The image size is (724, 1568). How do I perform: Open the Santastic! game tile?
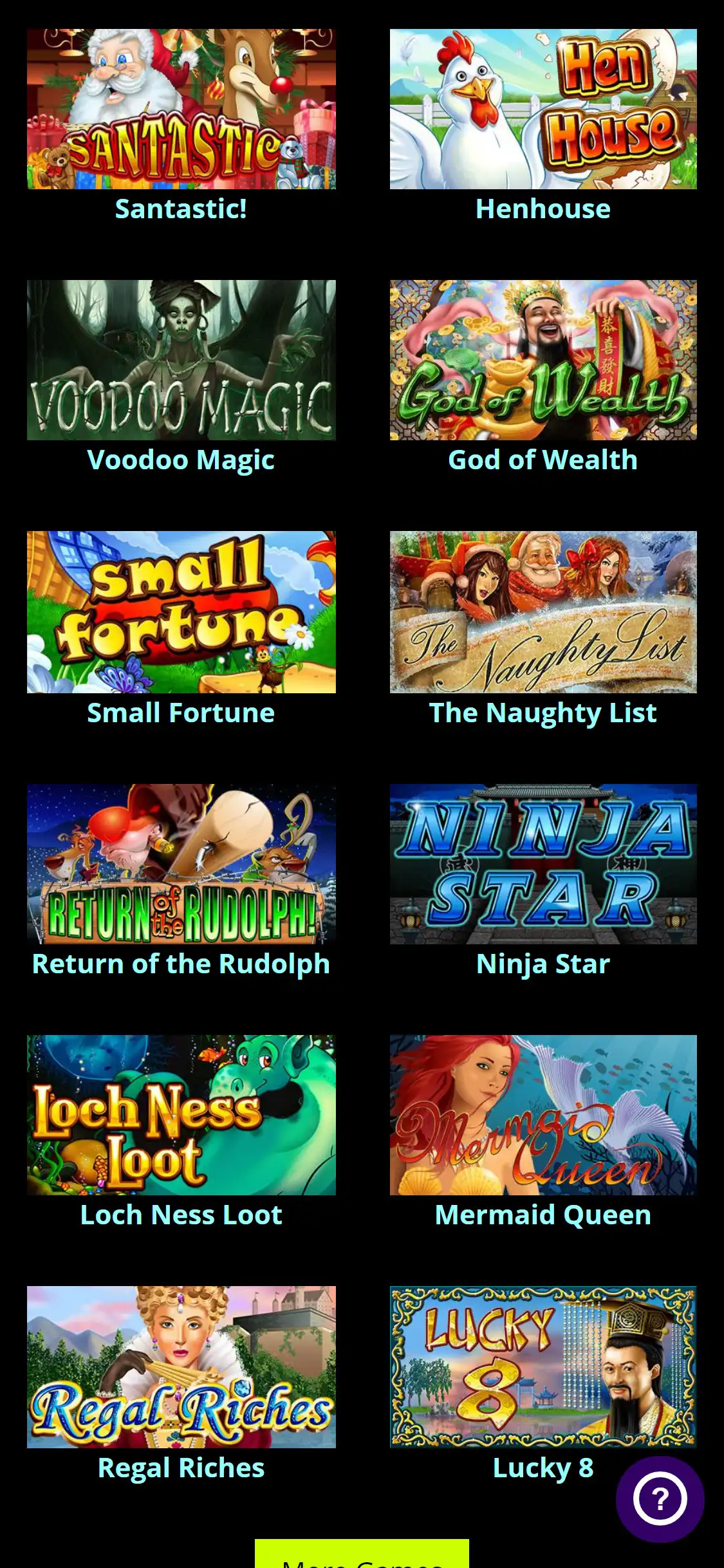[x=181, y=109]
